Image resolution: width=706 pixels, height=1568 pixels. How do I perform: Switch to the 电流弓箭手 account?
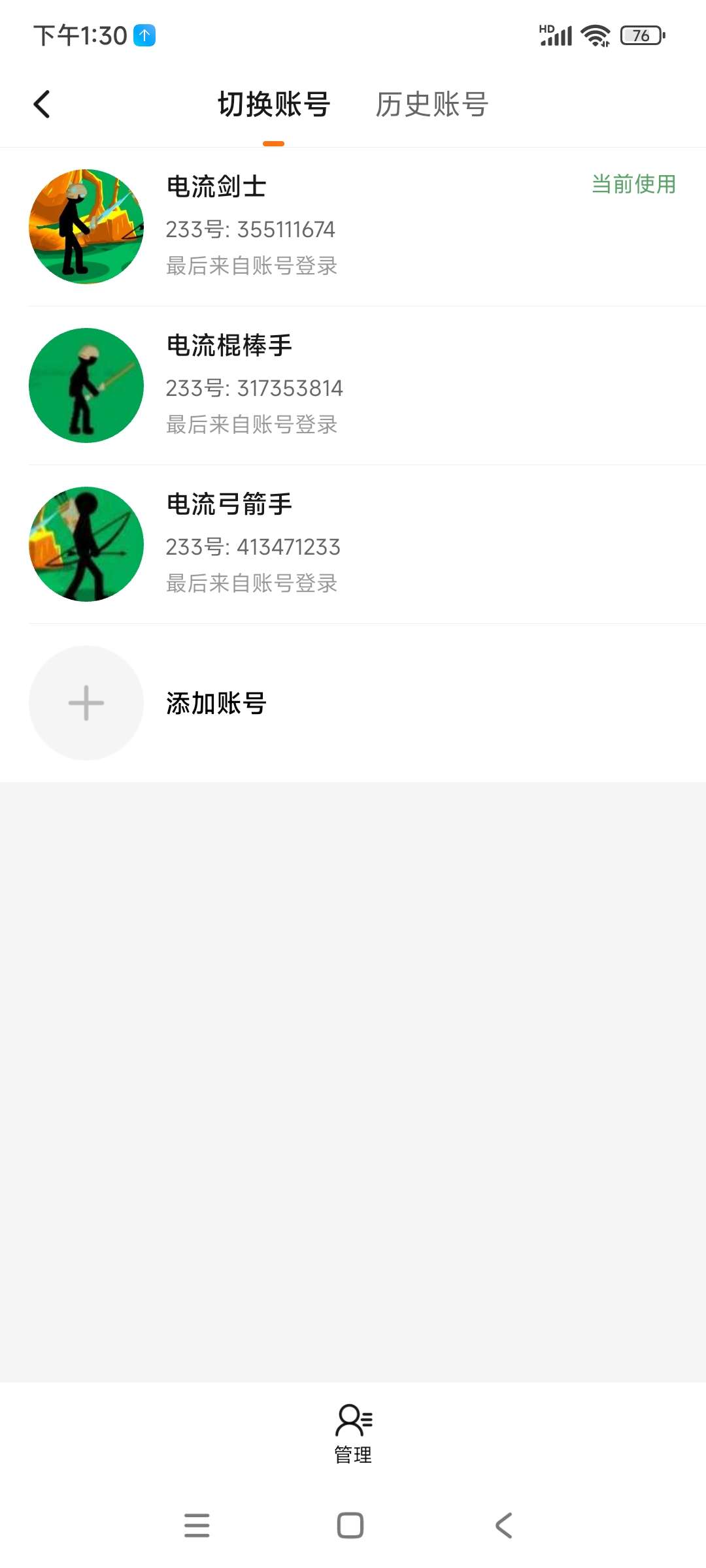point(353,544)
